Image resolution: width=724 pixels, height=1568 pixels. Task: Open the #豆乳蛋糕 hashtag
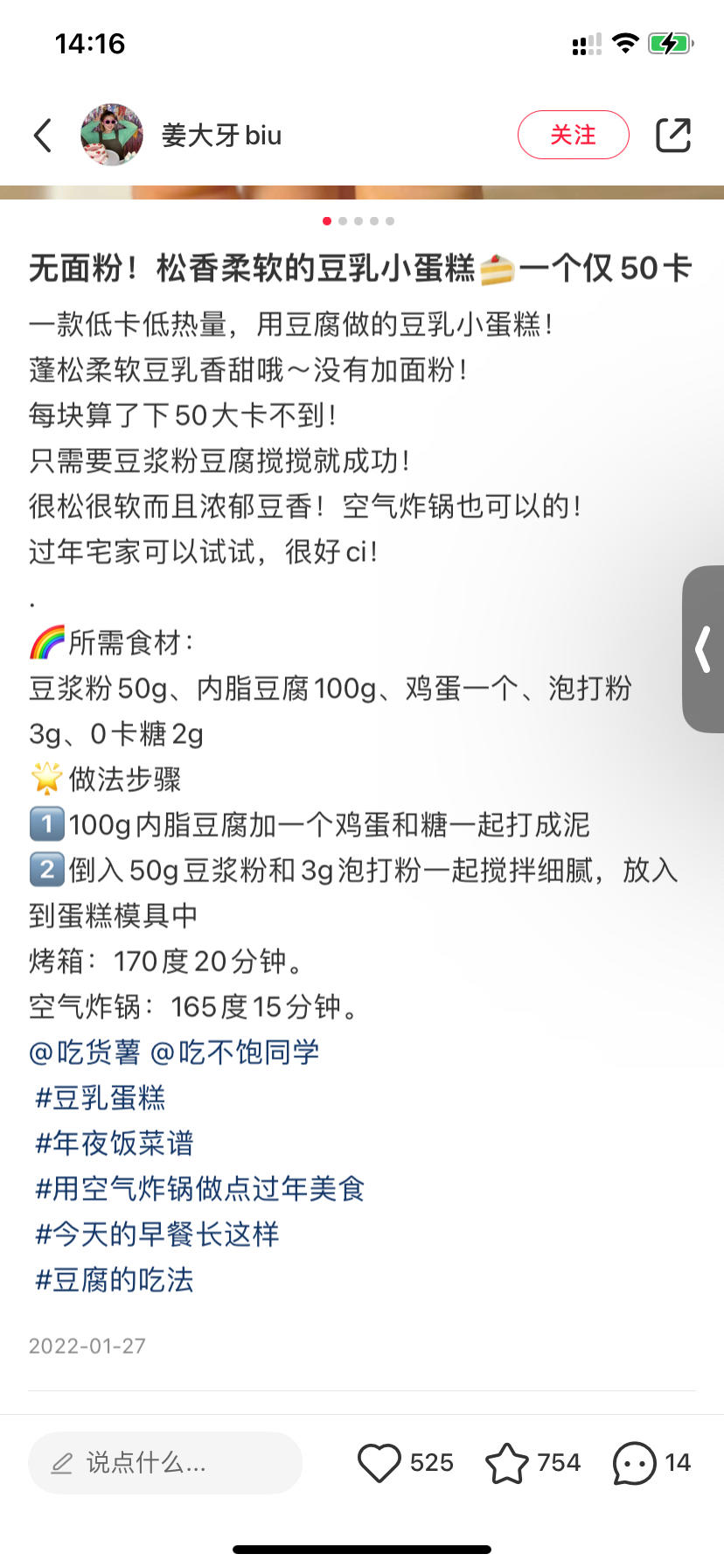click(100, 1097)
